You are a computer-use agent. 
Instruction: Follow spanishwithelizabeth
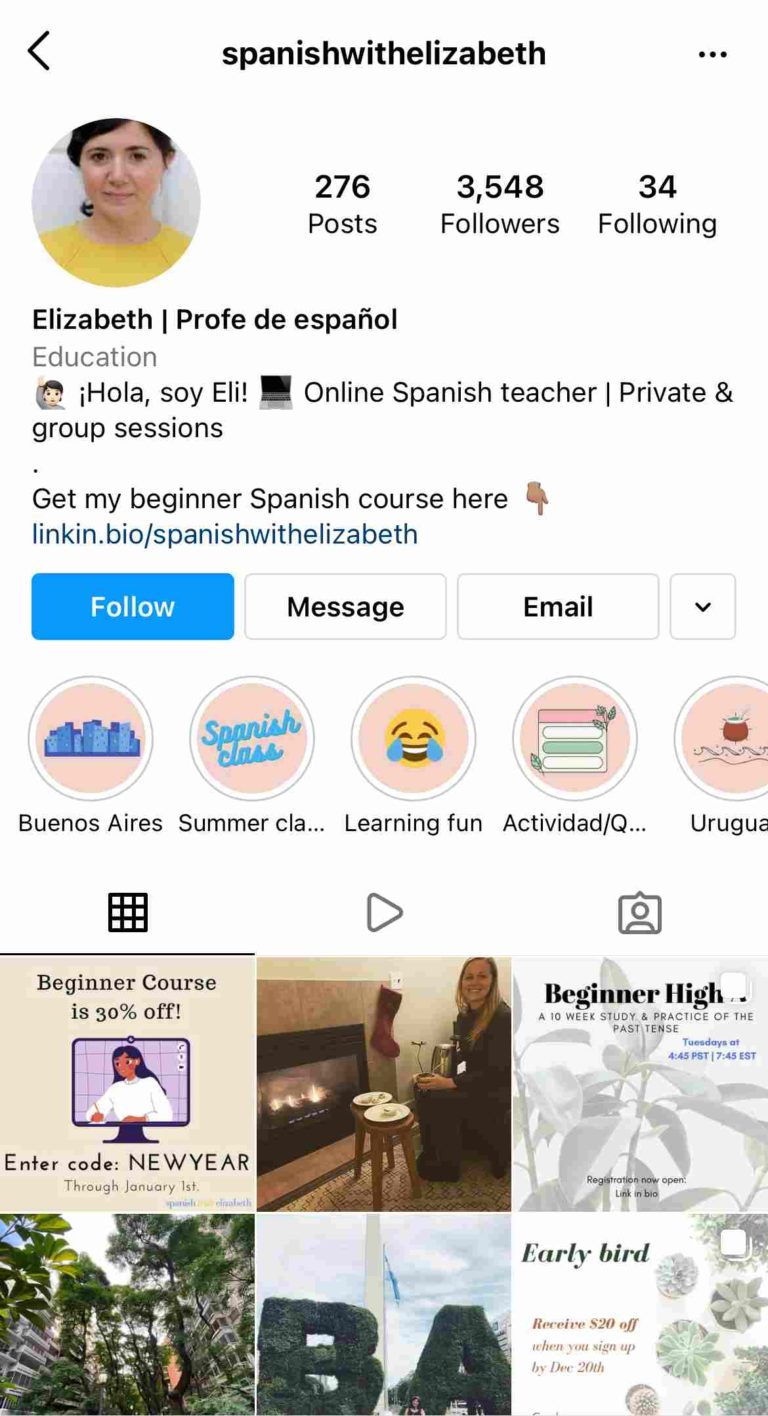(x=133, y=606)
